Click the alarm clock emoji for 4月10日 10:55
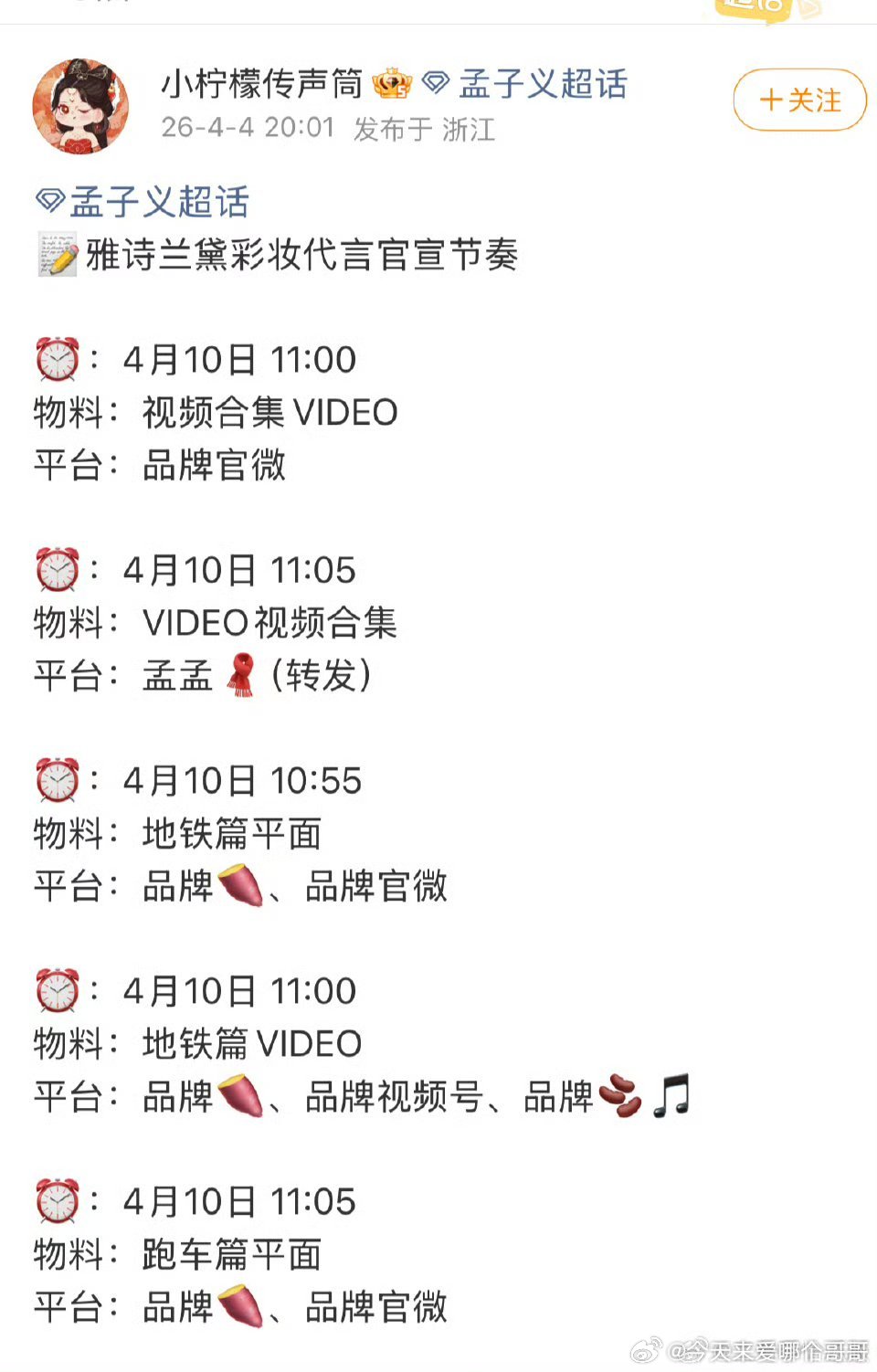 [x=57, y=780]
